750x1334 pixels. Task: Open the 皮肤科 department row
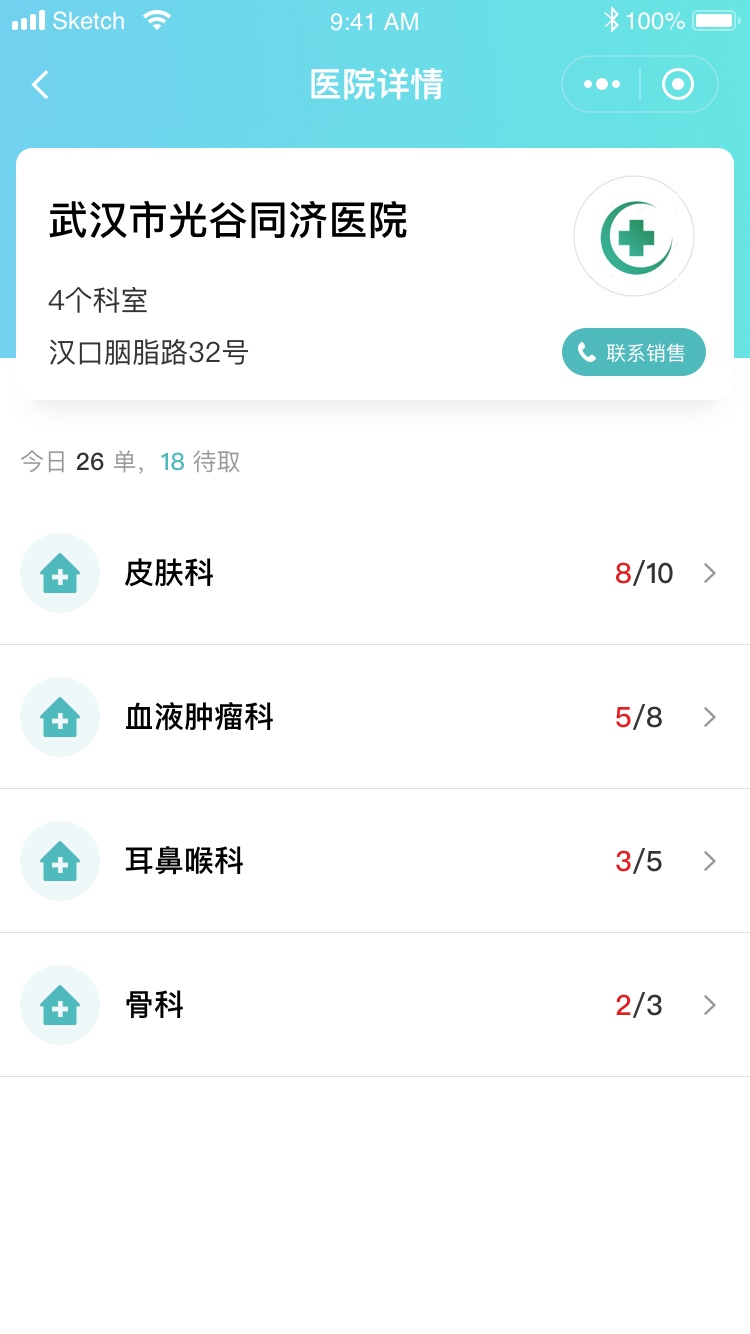pos(375,573)
